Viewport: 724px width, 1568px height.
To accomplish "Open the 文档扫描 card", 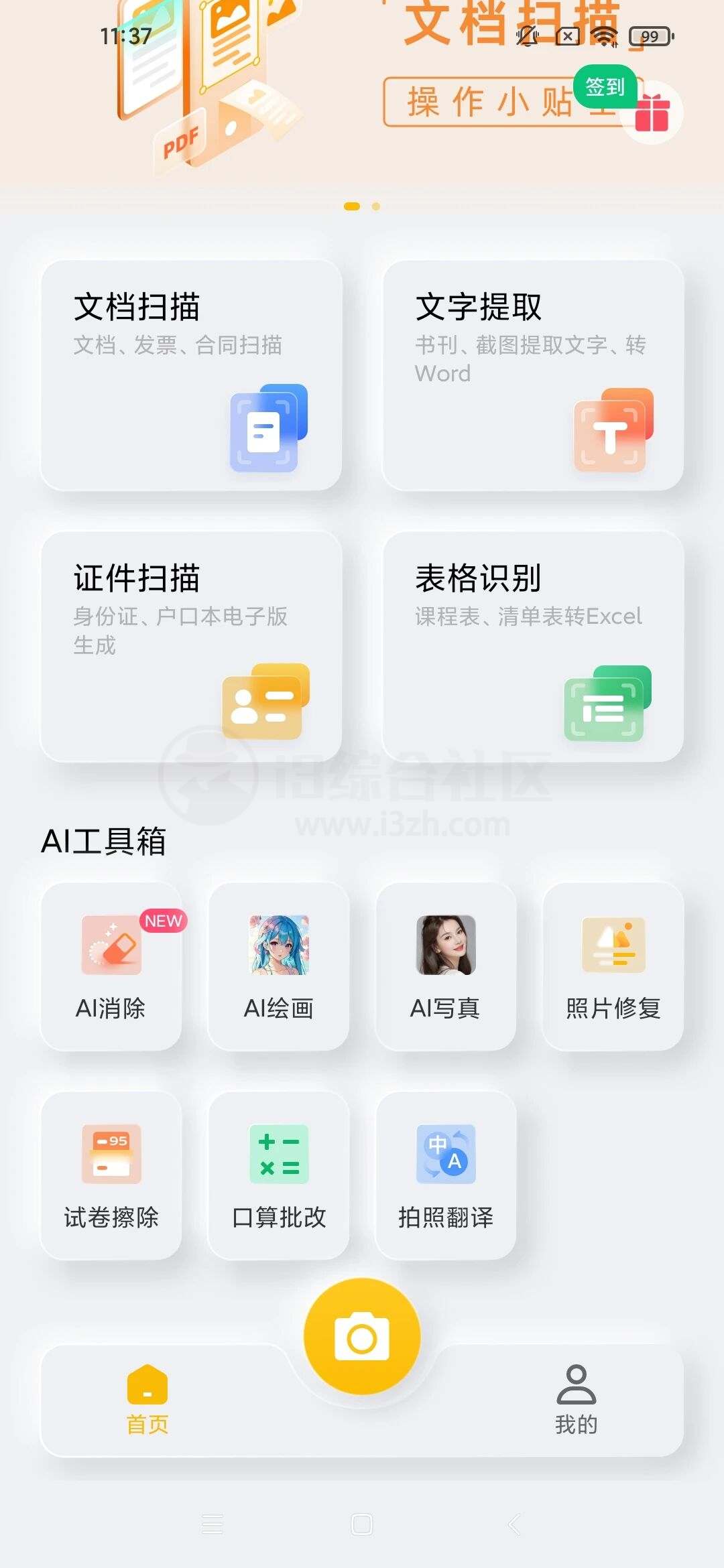I will pos(191,375).
